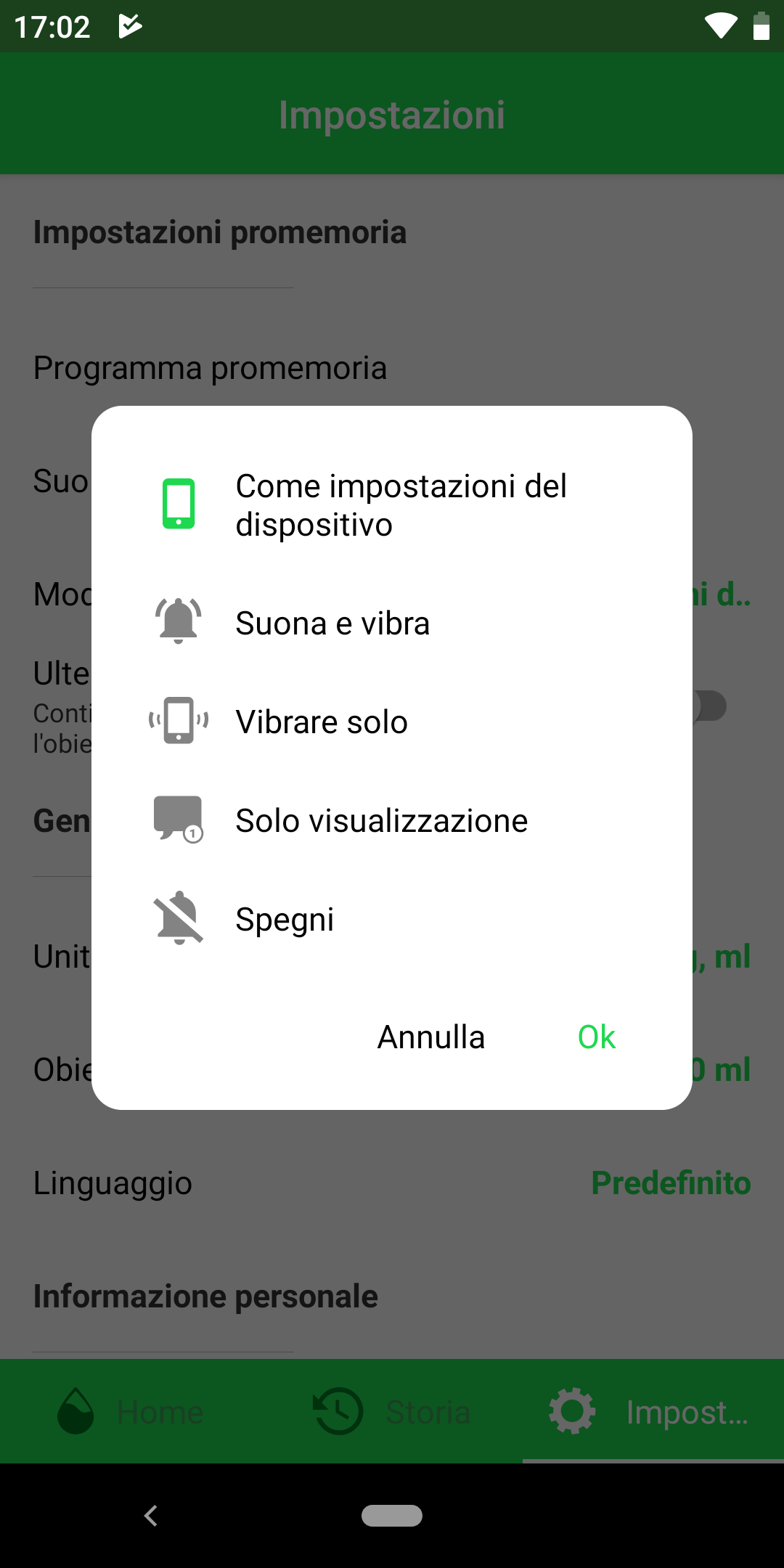Select Come impostazioni del dispositivo option

coord(392,505)
